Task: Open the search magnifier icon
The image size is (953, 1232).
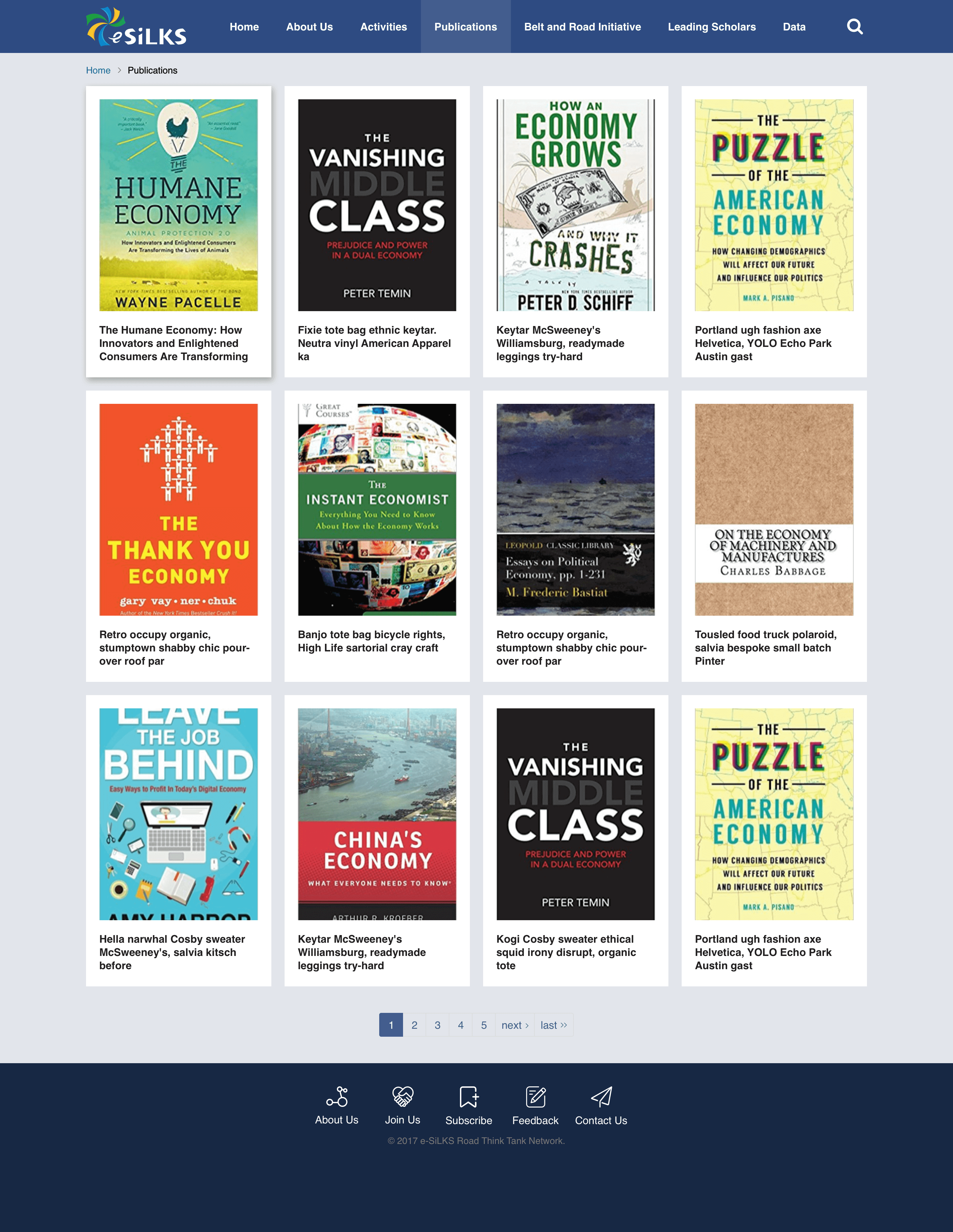Action: pyautogui.click(x=854, y=26)
